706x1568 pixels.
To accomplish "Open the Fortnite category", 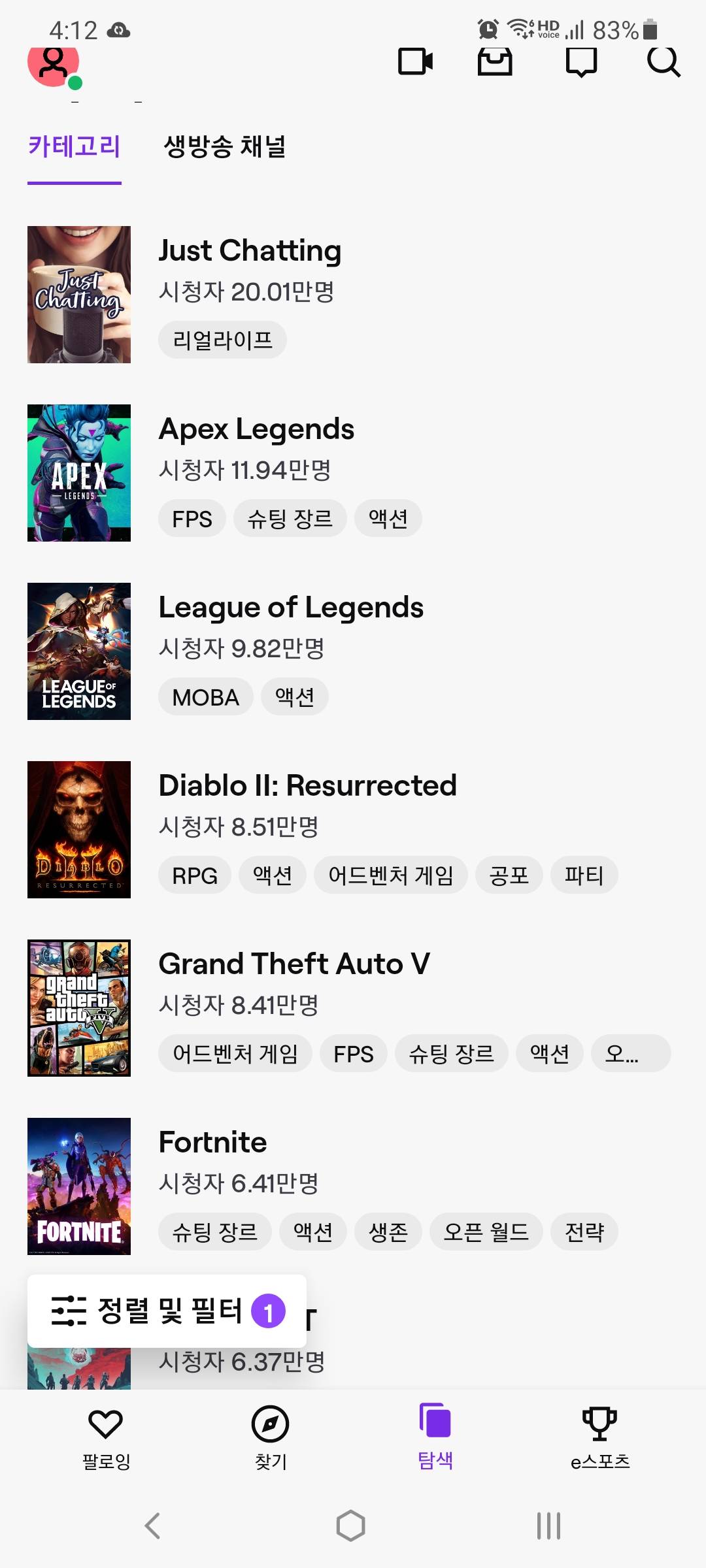I will tap(212, 1143).
